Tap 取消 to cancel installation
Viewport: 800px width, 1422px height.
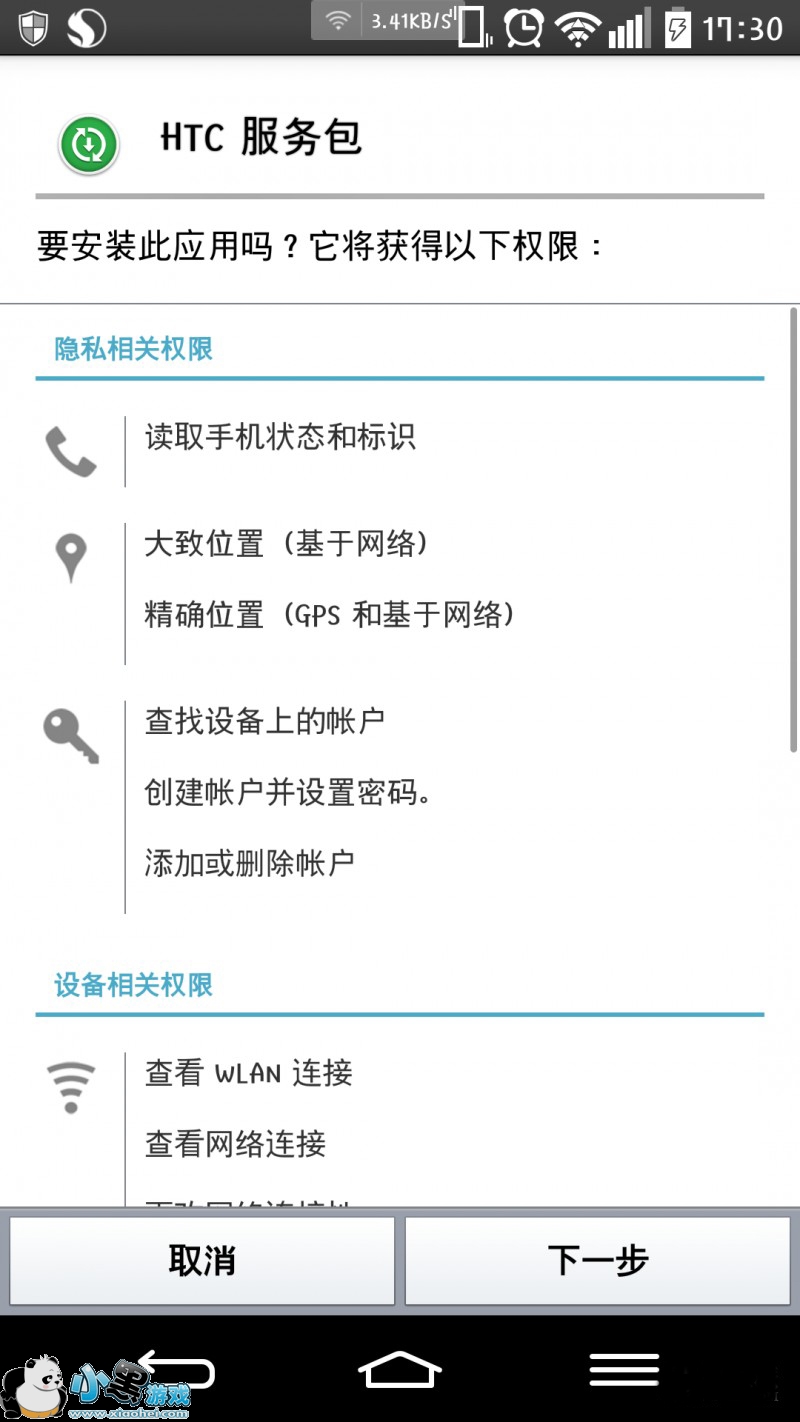201,1260
